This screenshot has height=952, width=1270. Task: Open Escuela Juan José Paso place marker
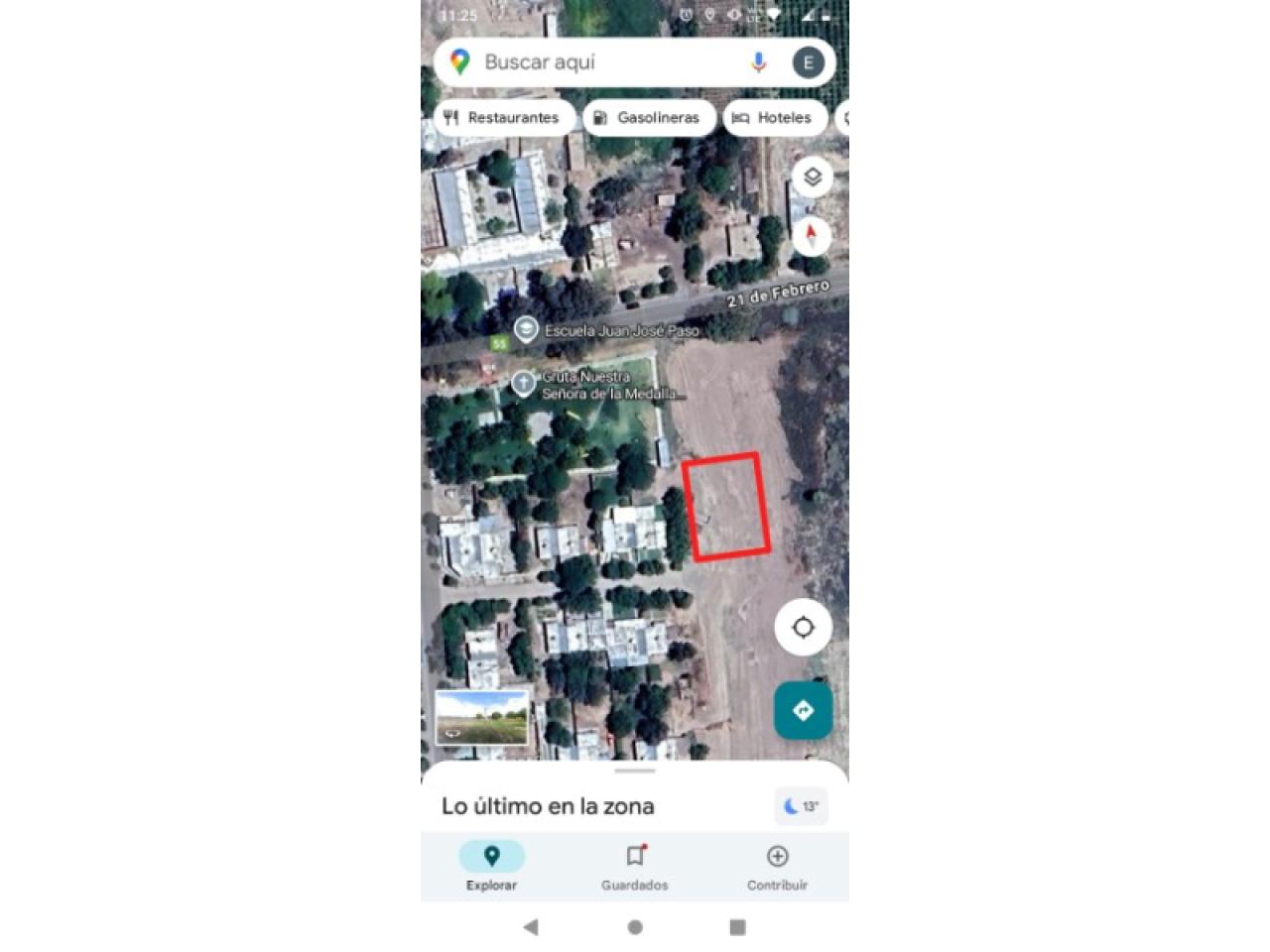pyautogui.click(x=526, y=329)
